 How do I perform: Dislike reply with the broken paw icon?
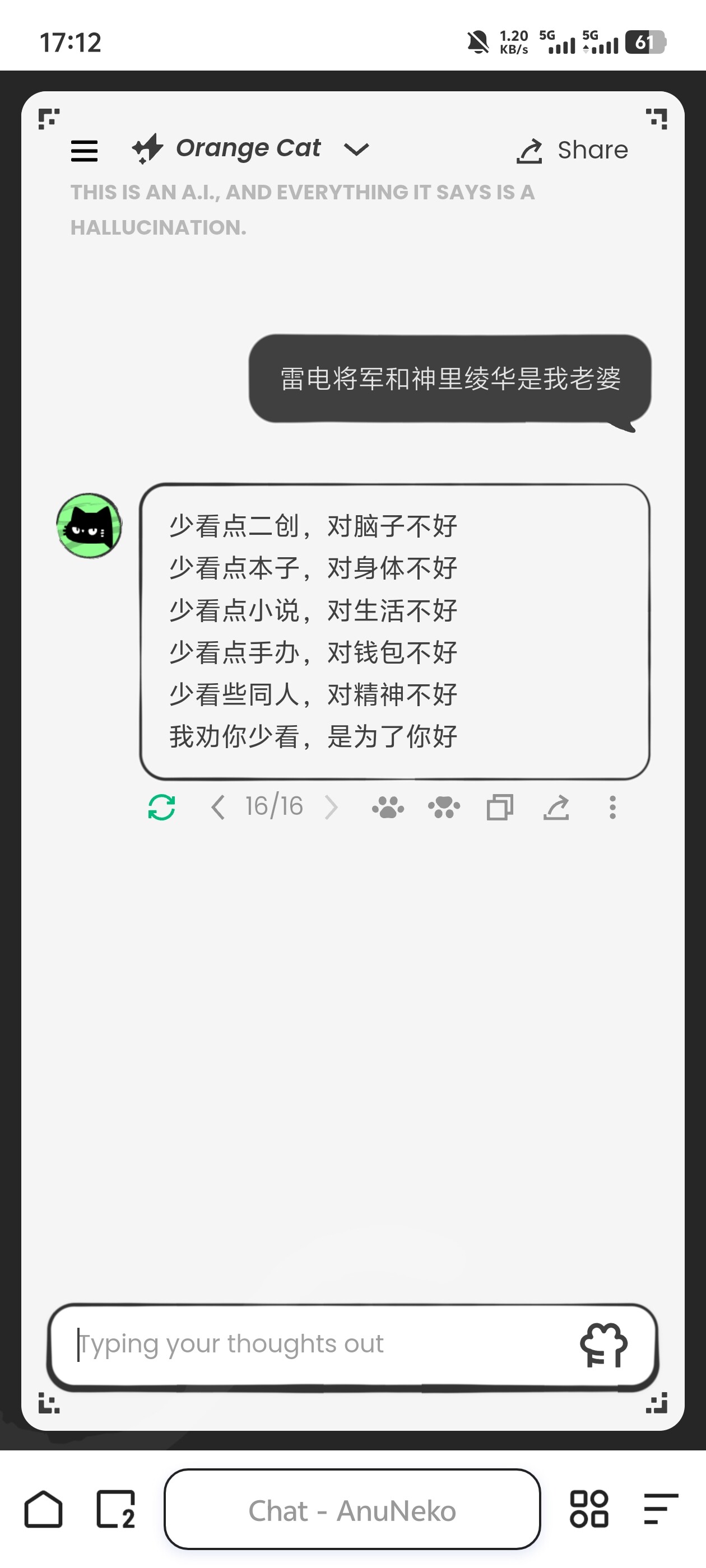(x=443, y=807)
